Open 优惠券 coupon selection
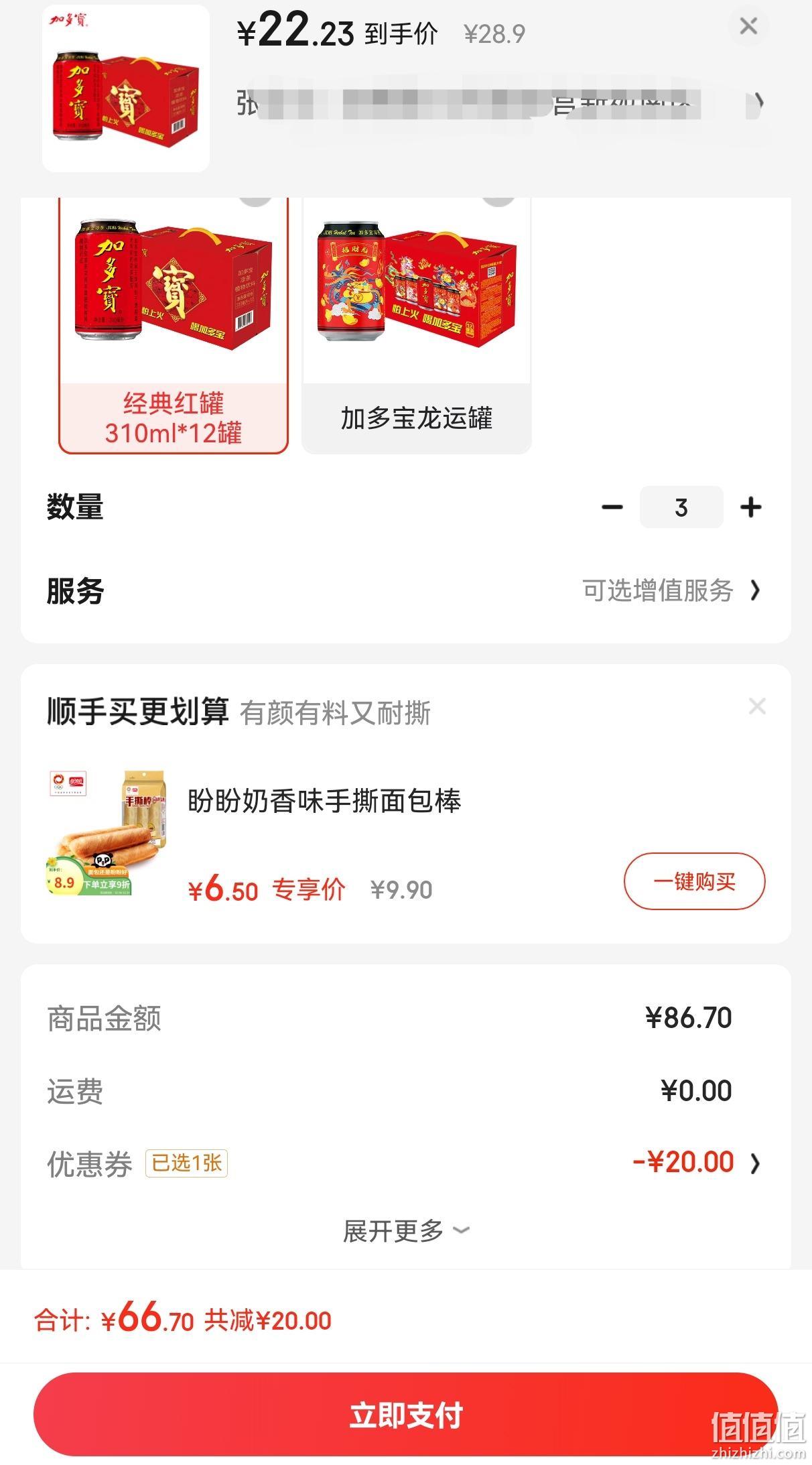 click(x=405, y=1163)
